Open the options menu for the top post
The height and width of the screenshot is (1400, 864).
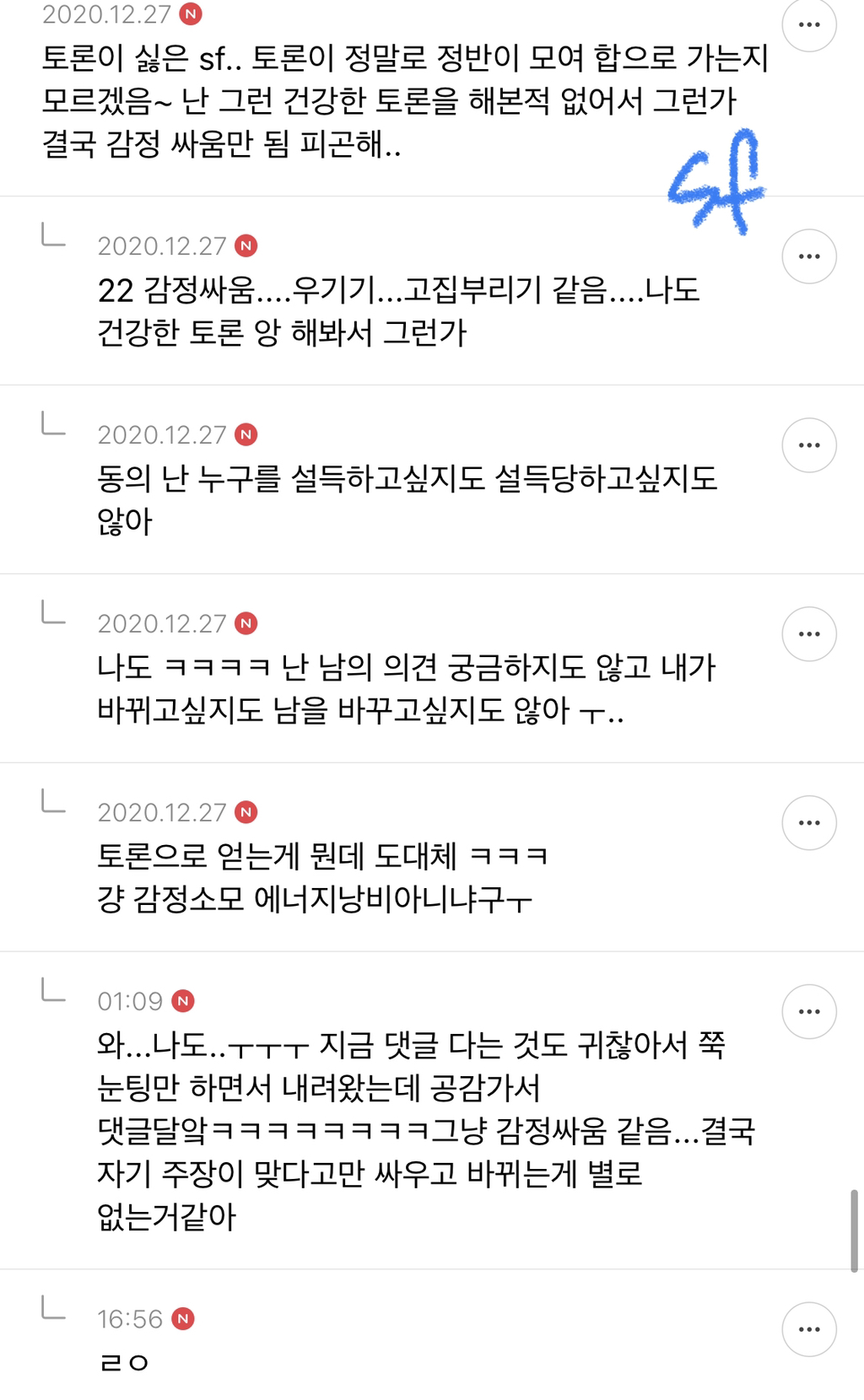pyautogui.click(x=811, y=26)
